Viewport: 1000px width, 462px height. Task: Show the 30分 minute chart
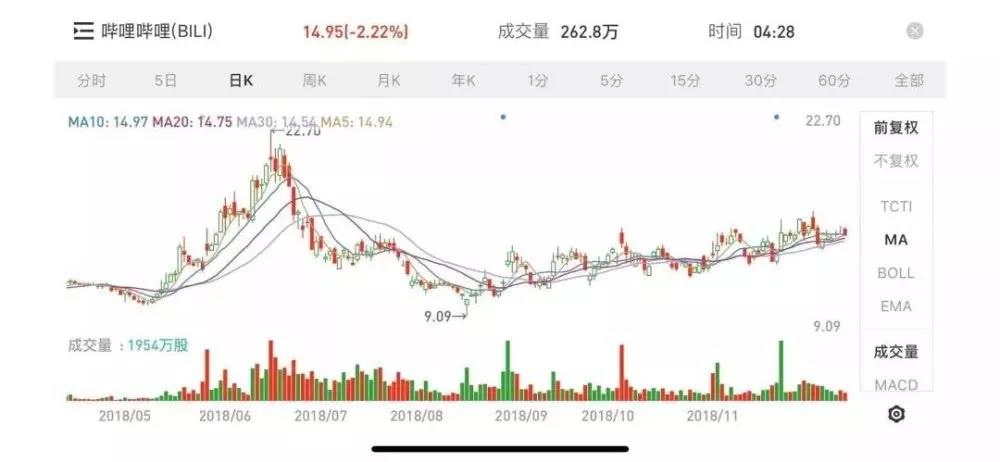point(761,80)
